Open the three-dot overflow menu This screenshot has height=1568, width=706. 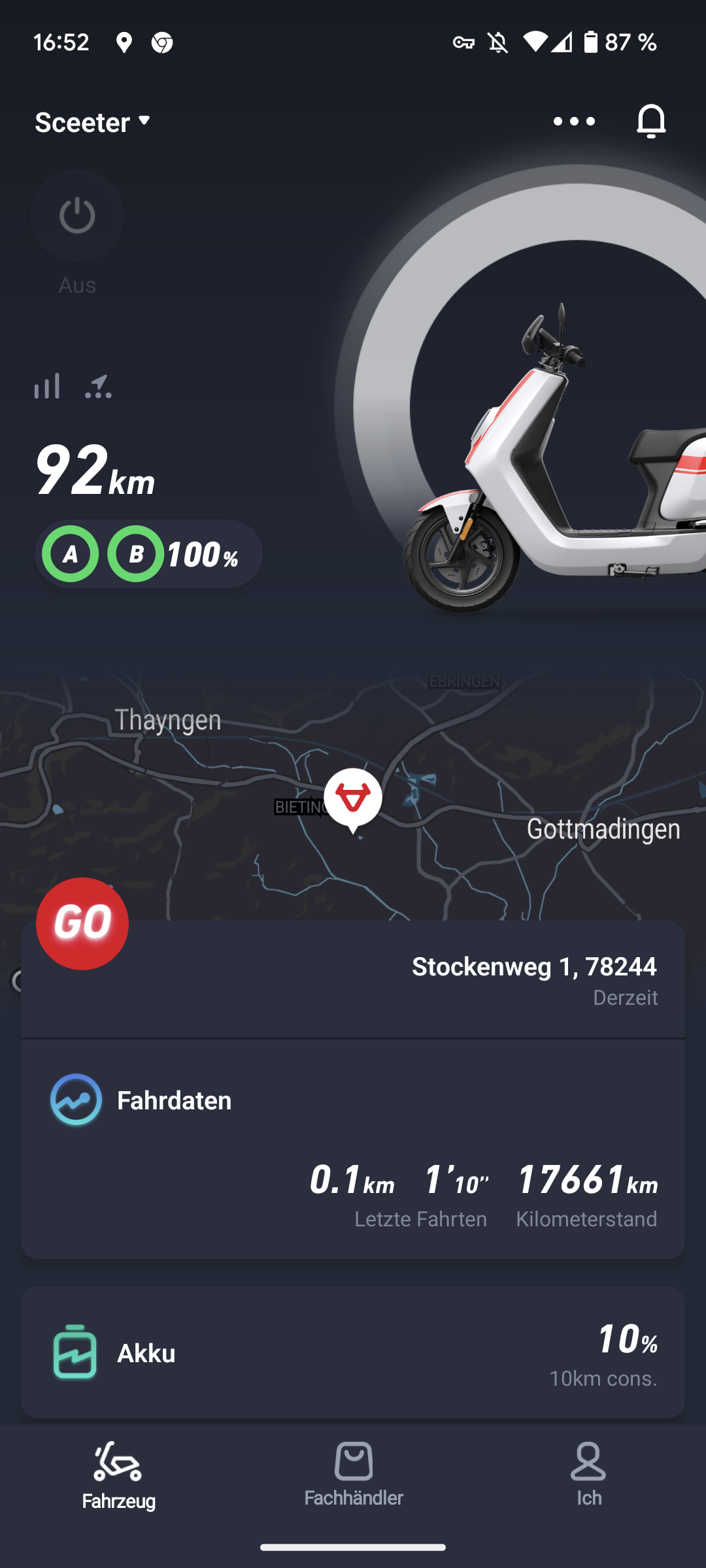coord(574,122)
